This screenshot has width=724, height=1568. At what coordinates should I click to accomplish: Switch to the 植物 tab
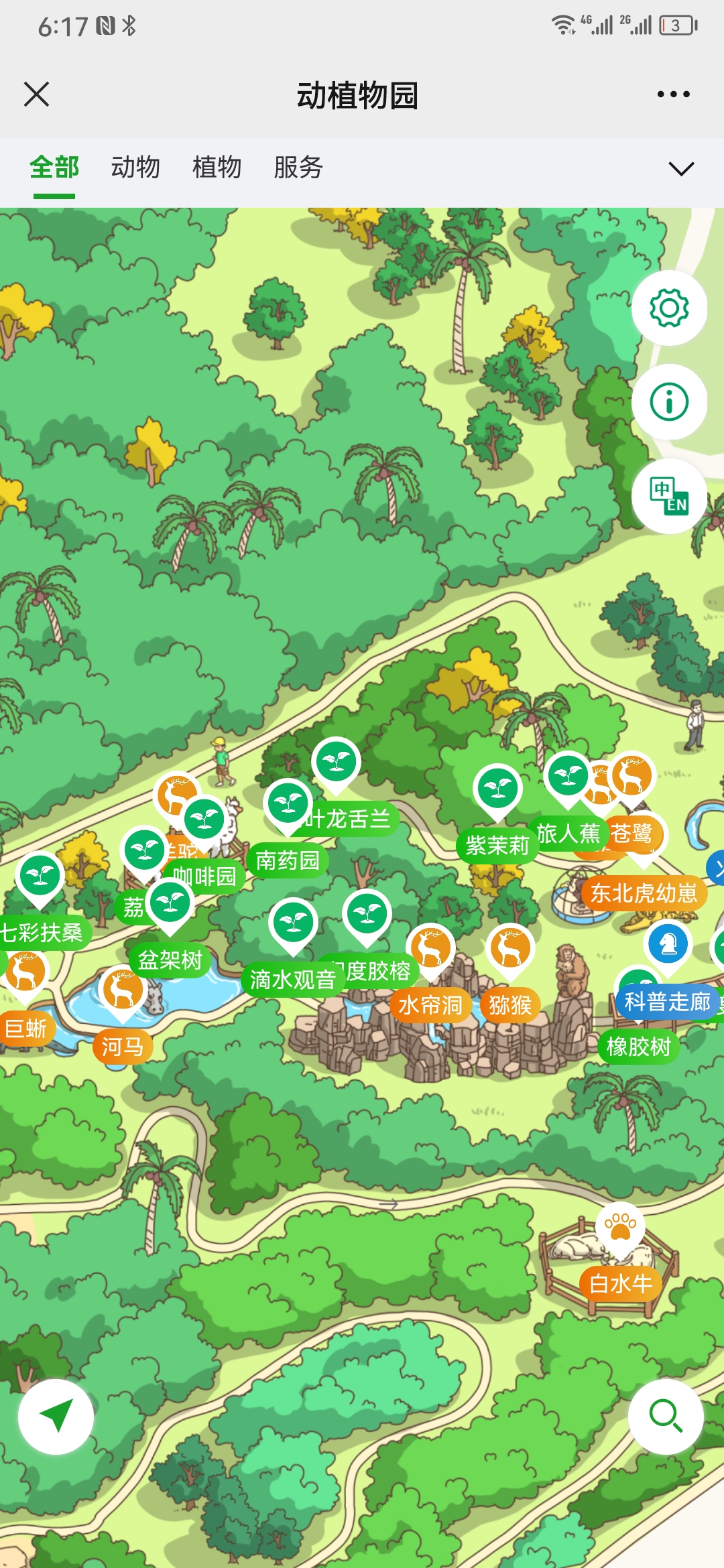click(x=217, y=167)
